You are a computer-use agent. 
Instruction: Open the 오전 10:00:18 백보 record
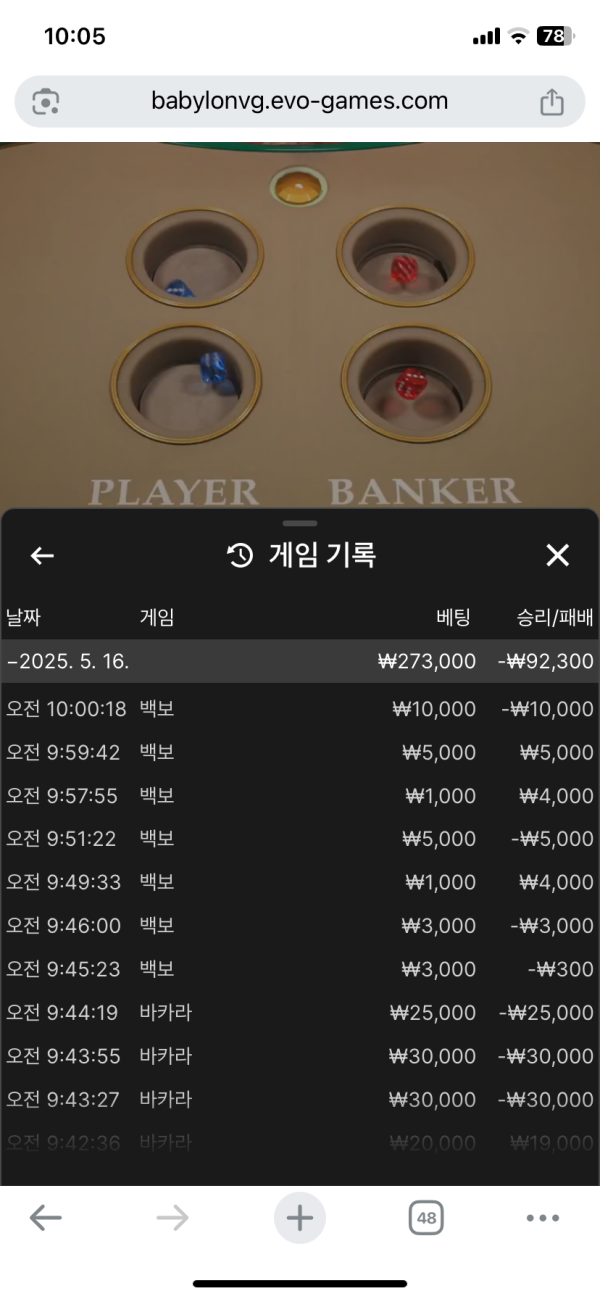(300, 709)
